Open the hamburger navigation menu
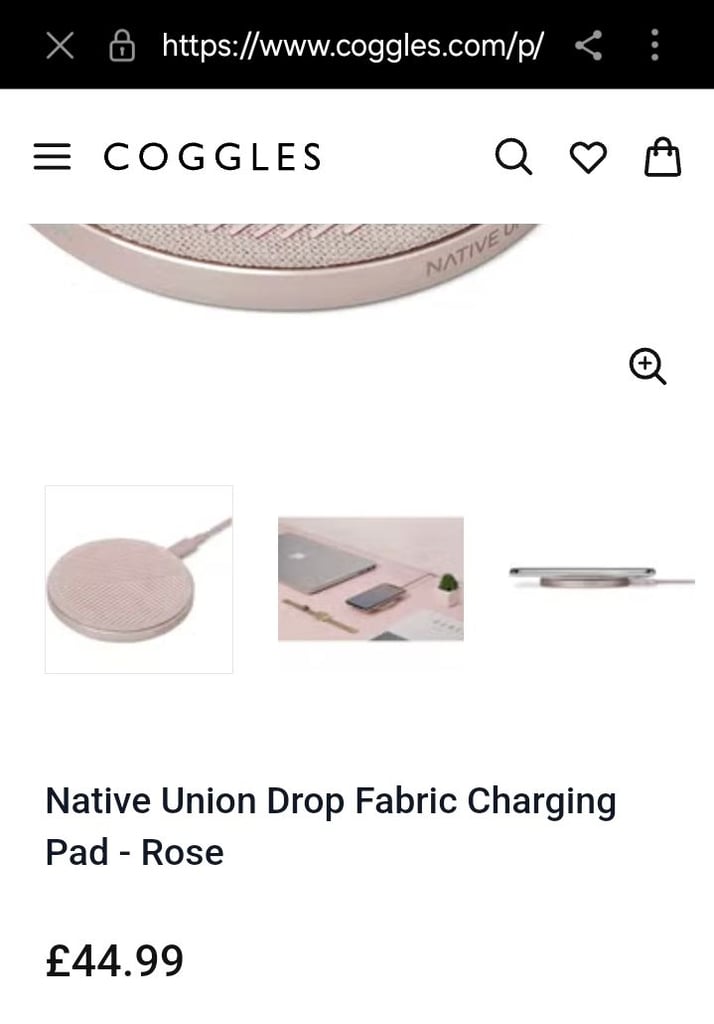 point(52,157)
